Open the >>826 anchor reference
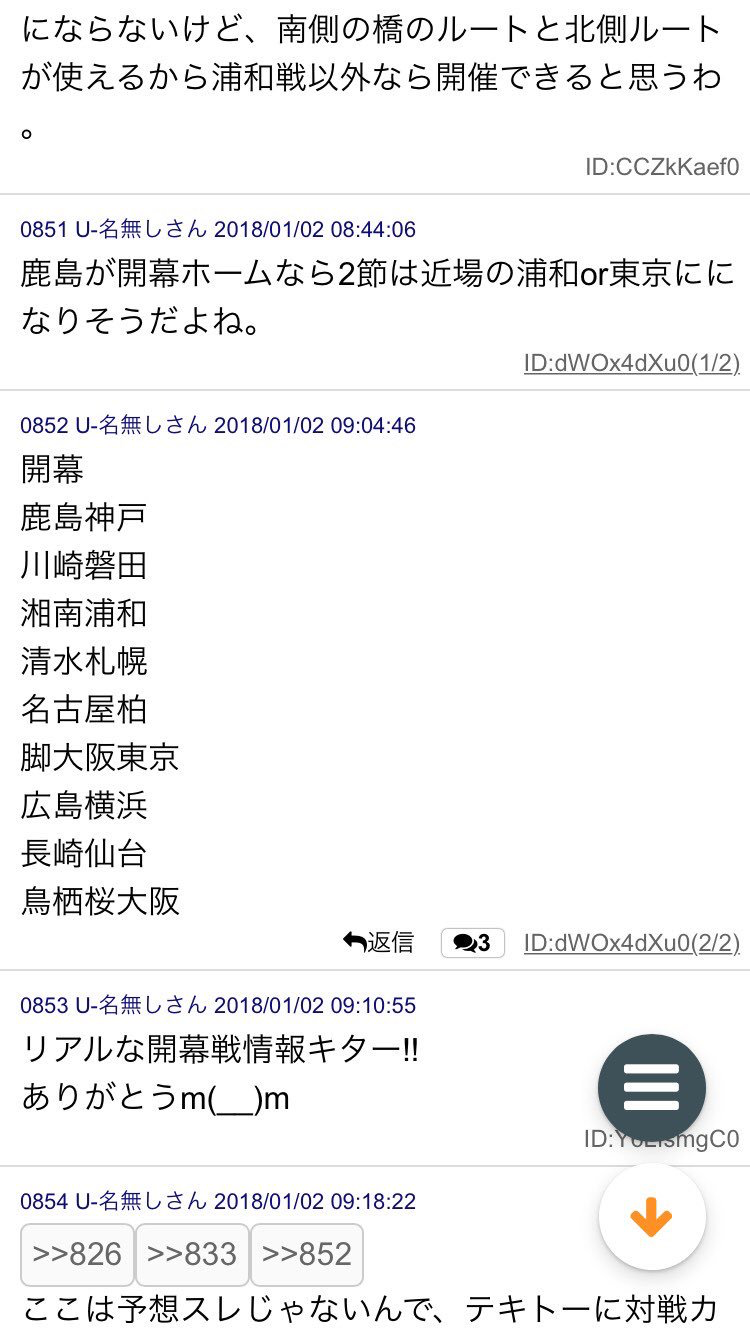Image resolution: width=750 pixels, height=1334 pixels. [x=77, y=1254]
